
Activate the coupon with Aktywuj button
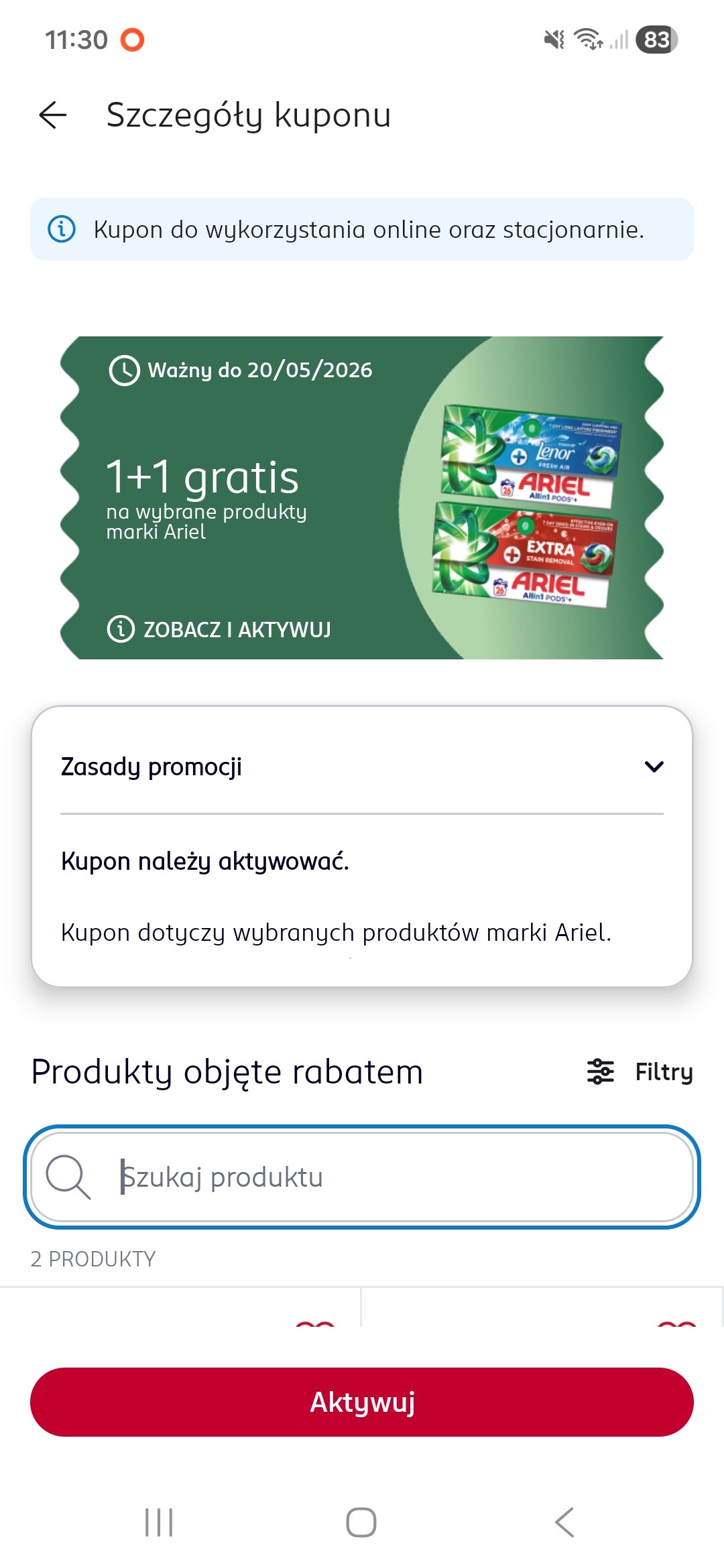(362, 1402)
